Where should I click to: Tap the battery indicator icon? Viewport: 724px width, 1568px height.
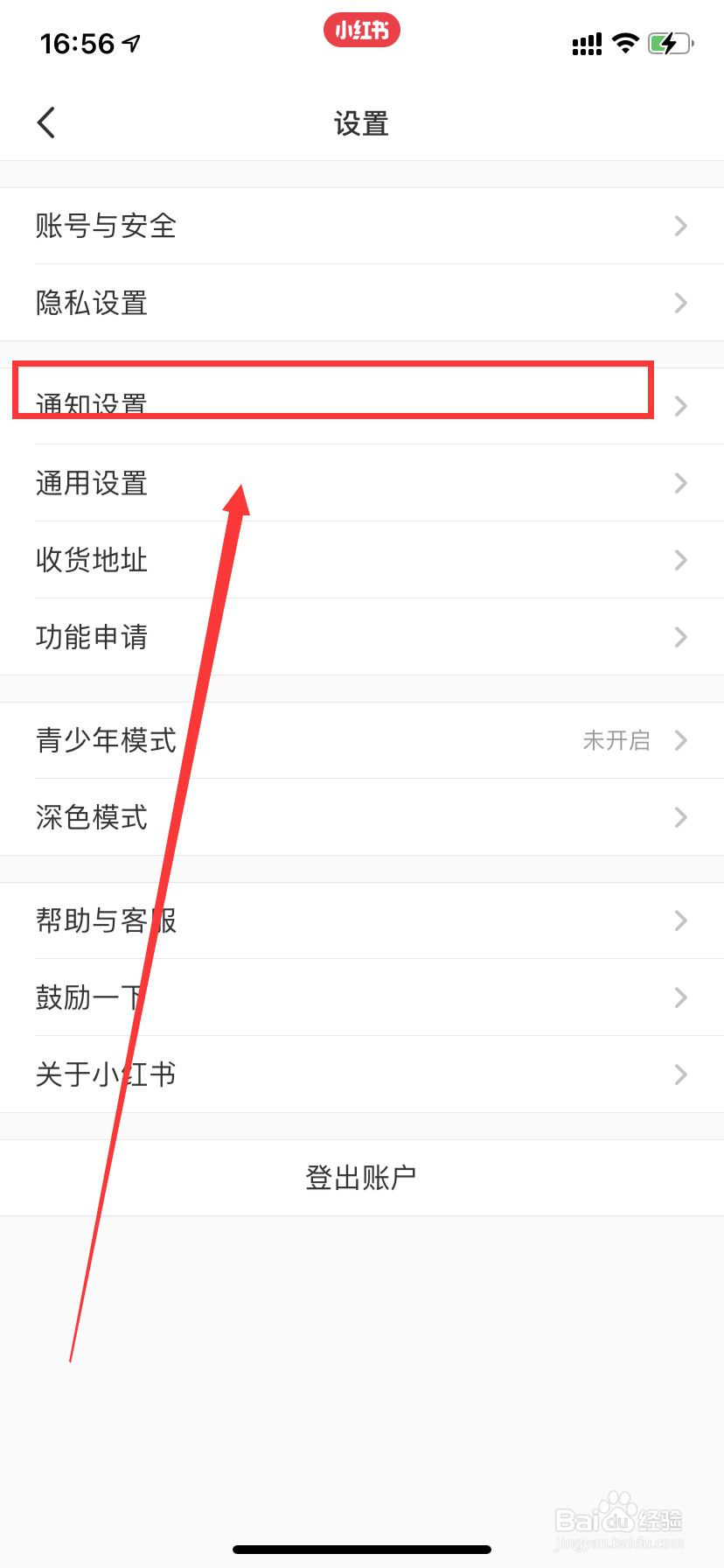pyautogui.click(x=669, y=43)
